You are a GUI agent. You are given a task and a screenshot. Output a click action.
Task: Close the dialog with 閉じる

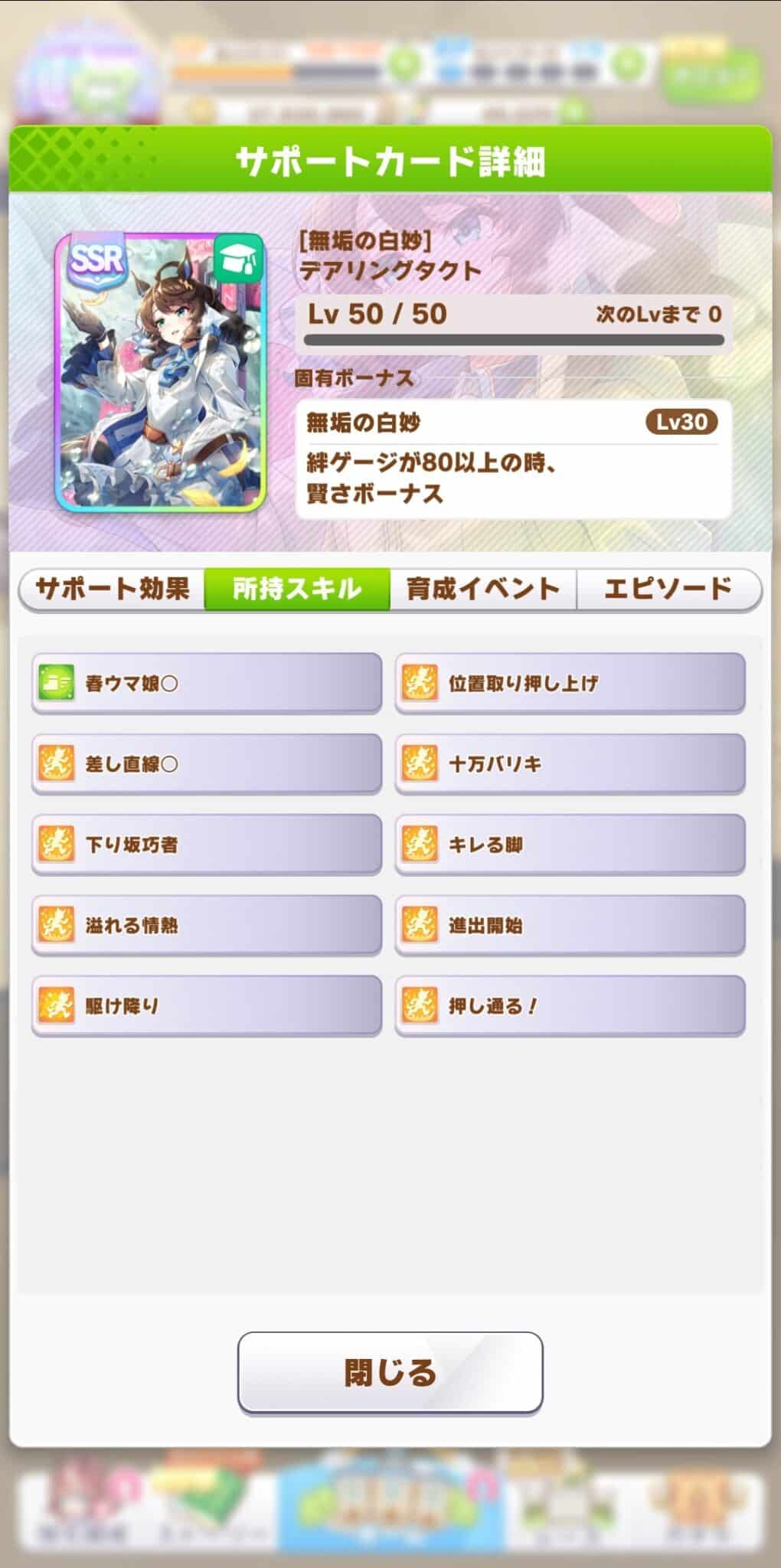pos(390,1372)
